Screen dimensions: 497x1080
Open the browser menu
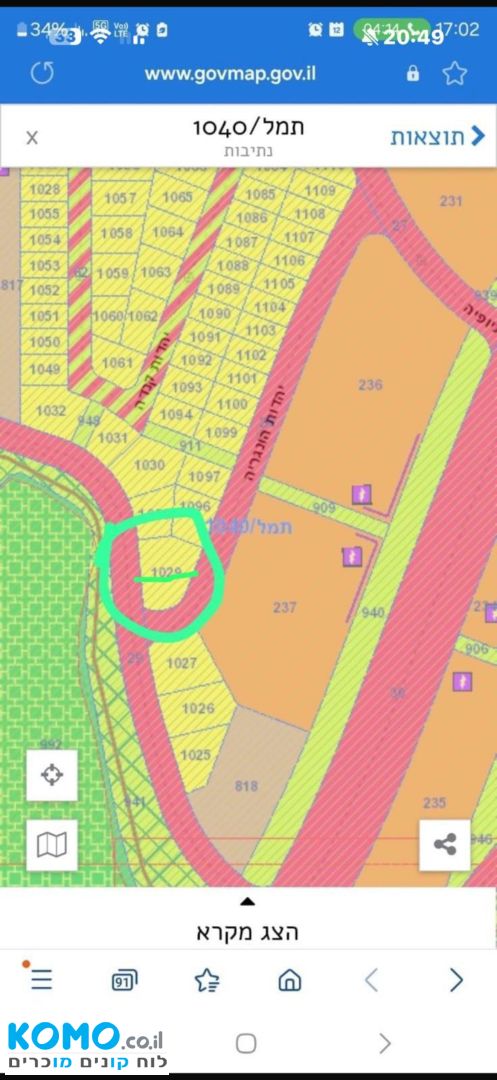coord(41,979)
